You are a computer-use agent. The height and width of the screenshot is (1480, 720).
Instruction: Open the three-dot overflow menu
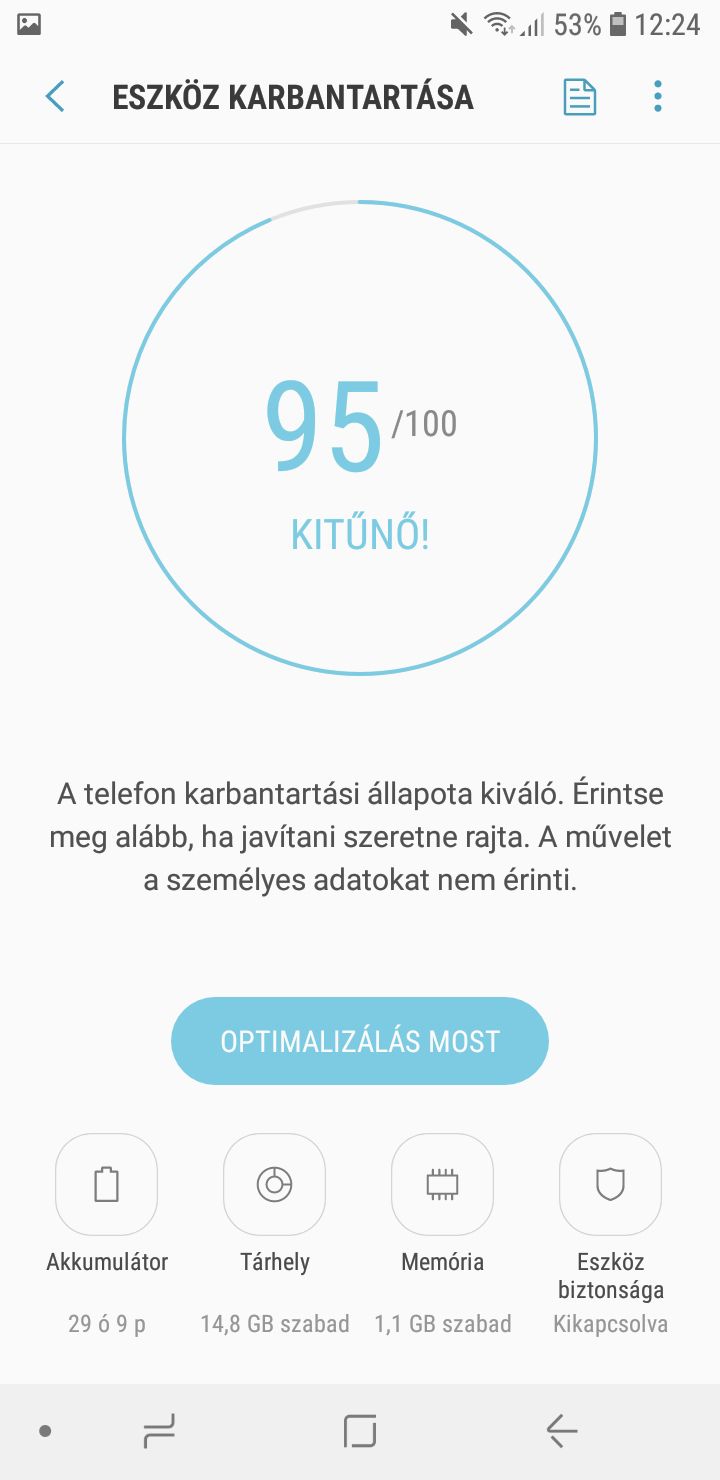pyautogui.click(x=657, y=97)
